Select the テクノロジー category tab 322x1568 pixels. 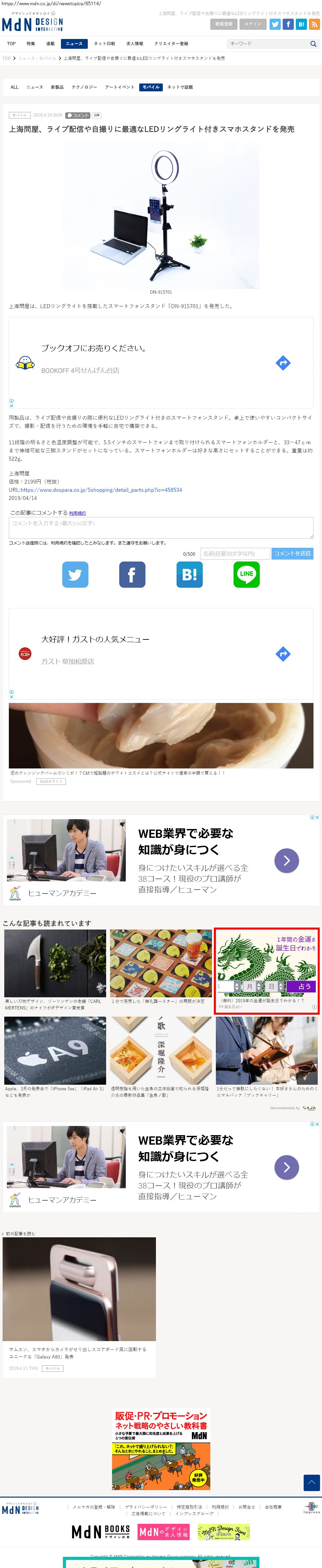[84, 87]
